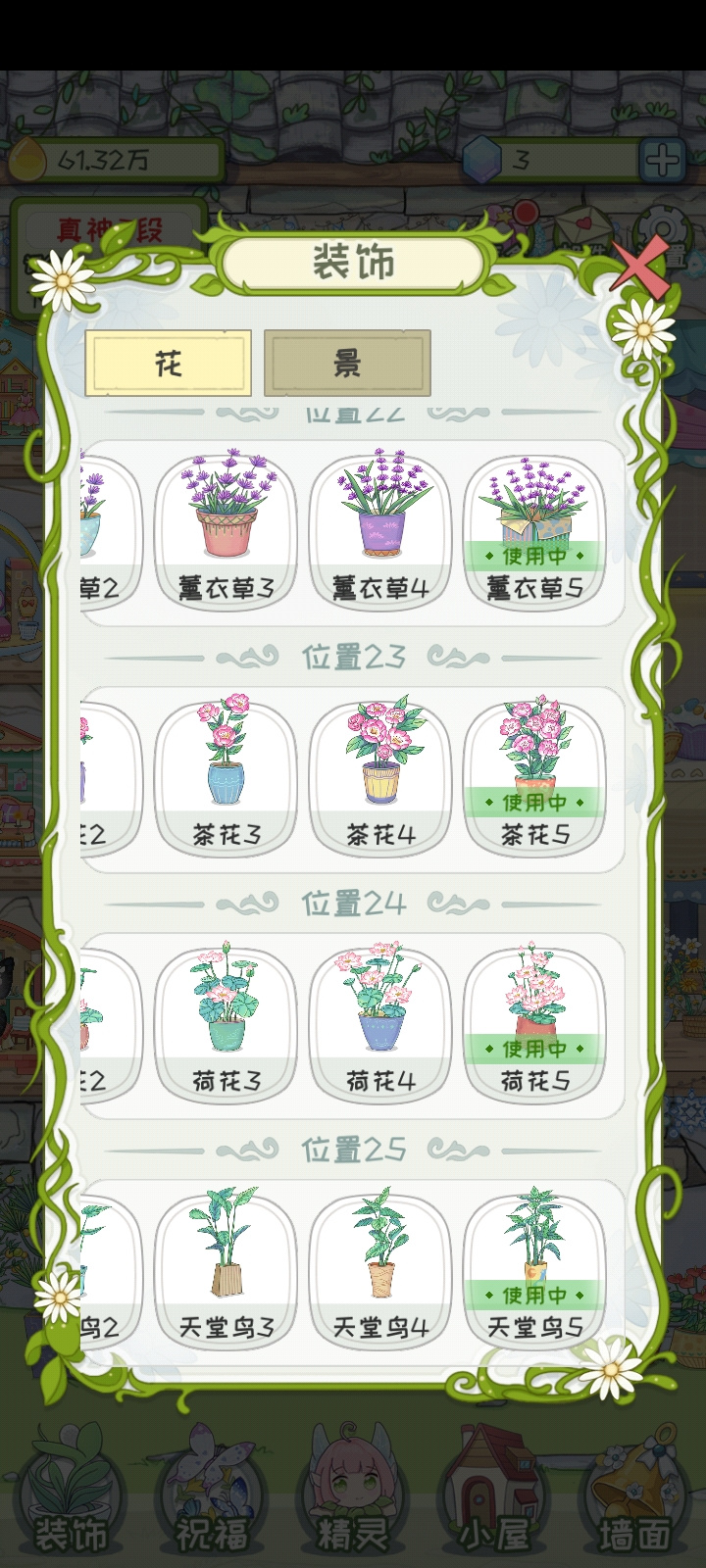Screen dimensions: 706x1568
Task: Select the 荷花5 lotus pot
Action: pos(534,1023)
